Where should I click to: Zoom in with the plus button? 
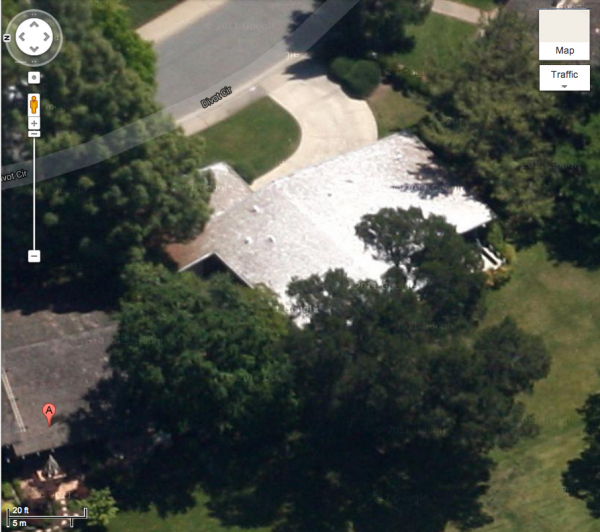[33, 123]
